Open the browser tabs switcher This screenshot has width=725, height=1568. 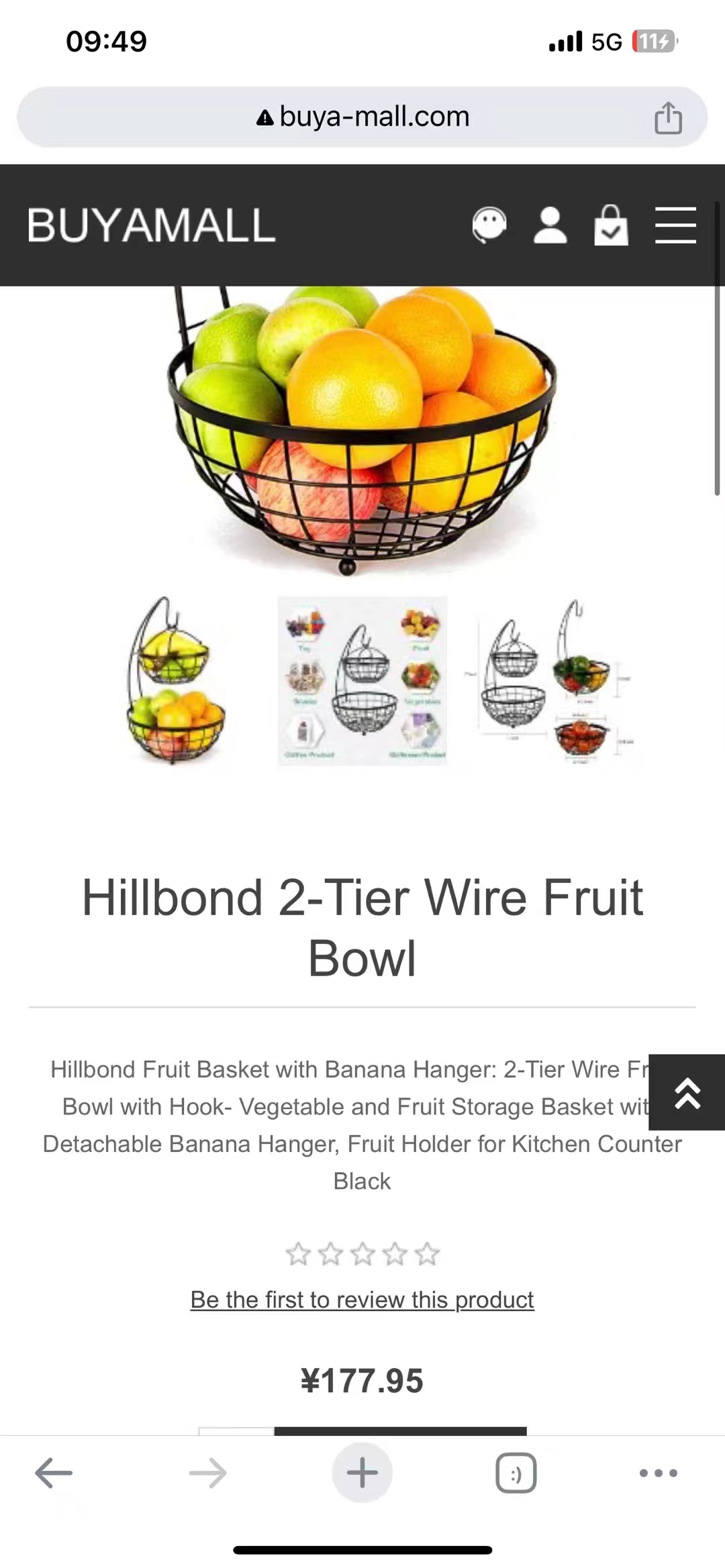pyautogui.click(x=516, y=1473)
